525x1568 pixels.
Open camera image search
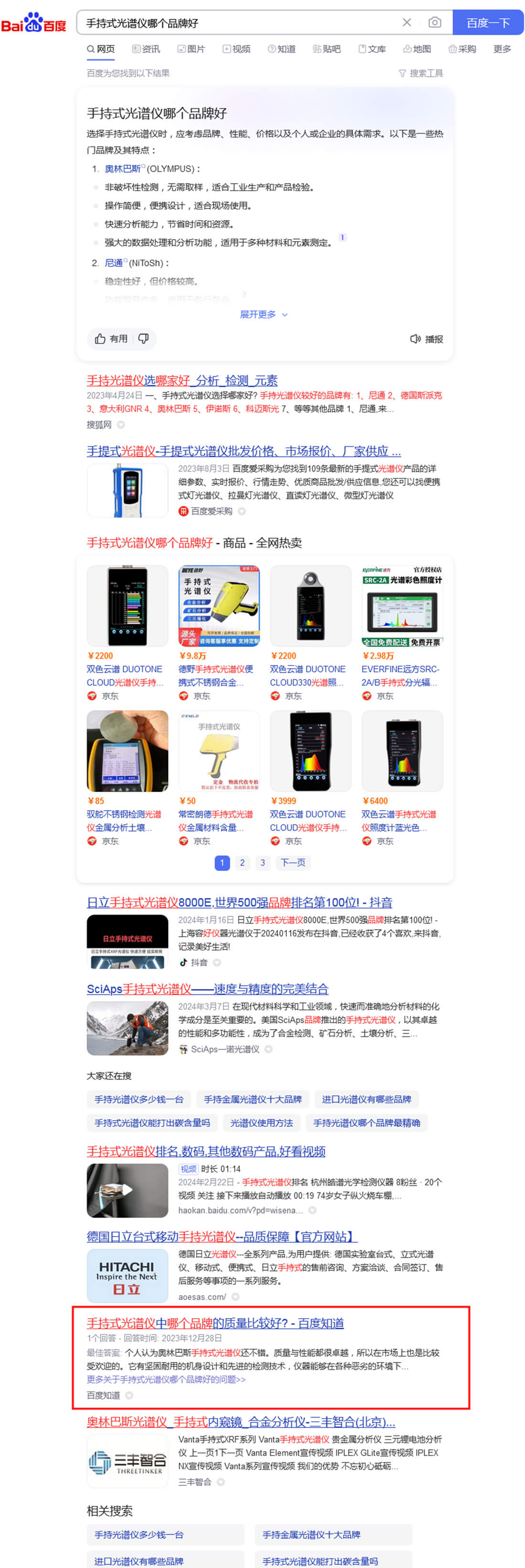[x=434, y=22]
